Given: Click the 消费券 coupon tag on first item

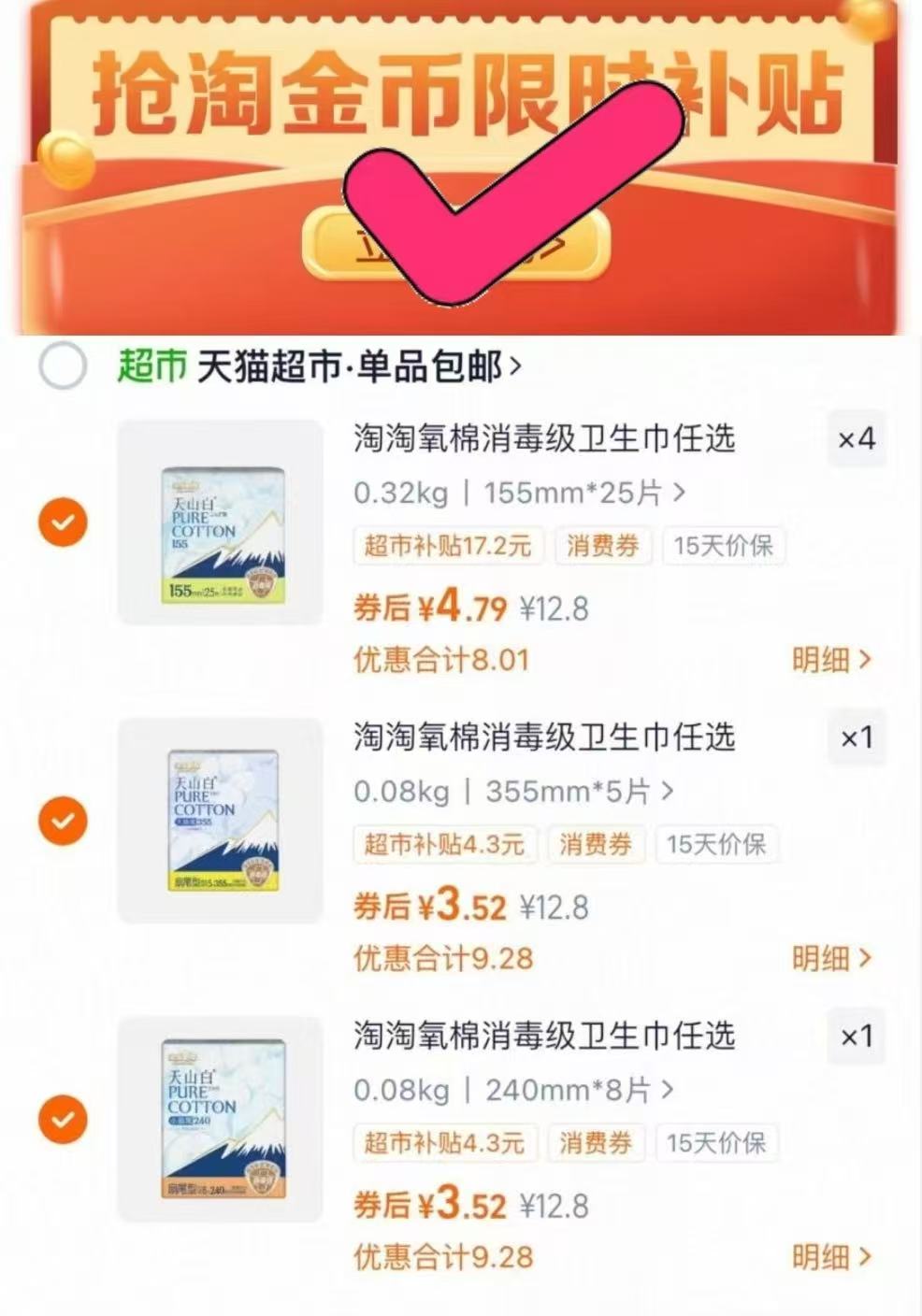Looking at the screenshot, I should coord(601,547).
